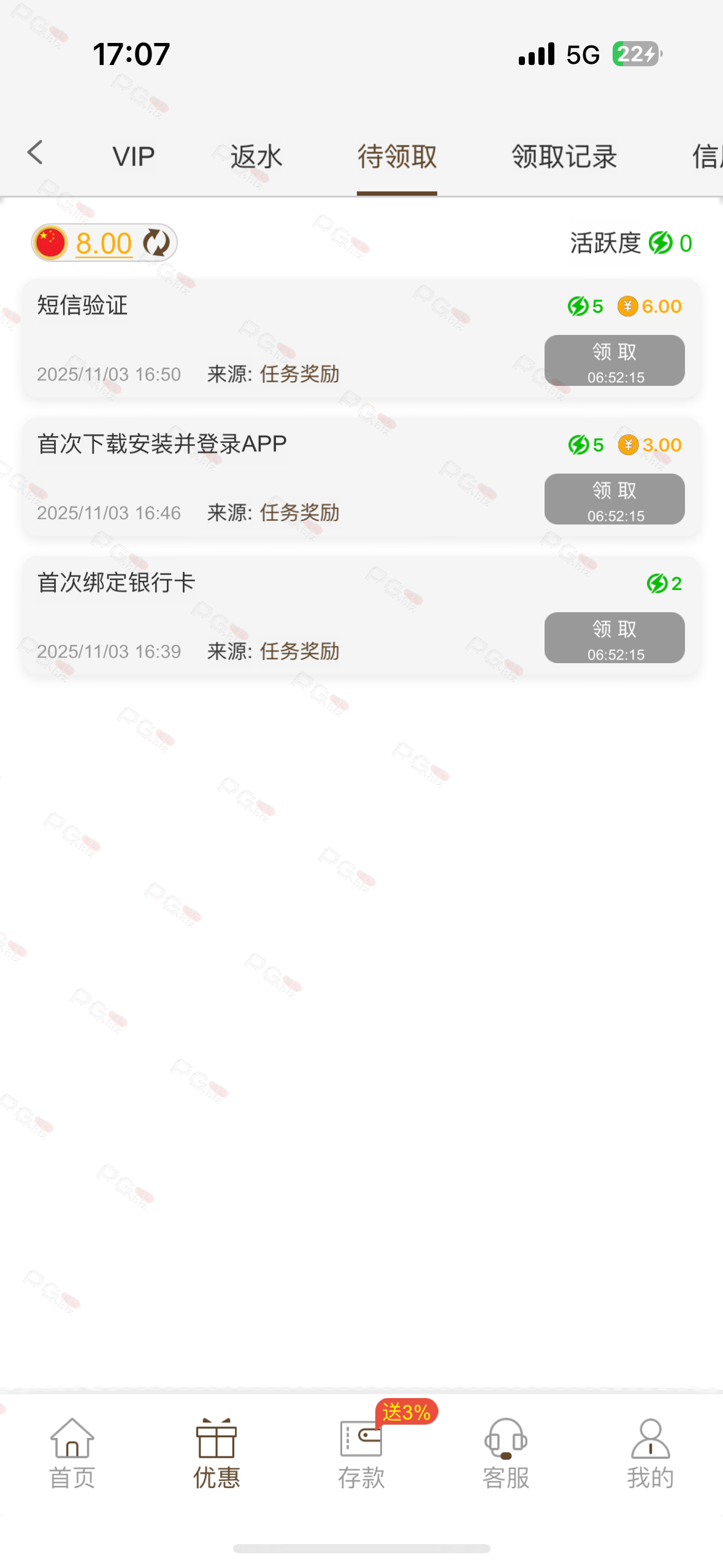The height and width of the screenshot is (1568, 723).
Task: Switch to the 返水 tab
Action: tap(256, 157)
